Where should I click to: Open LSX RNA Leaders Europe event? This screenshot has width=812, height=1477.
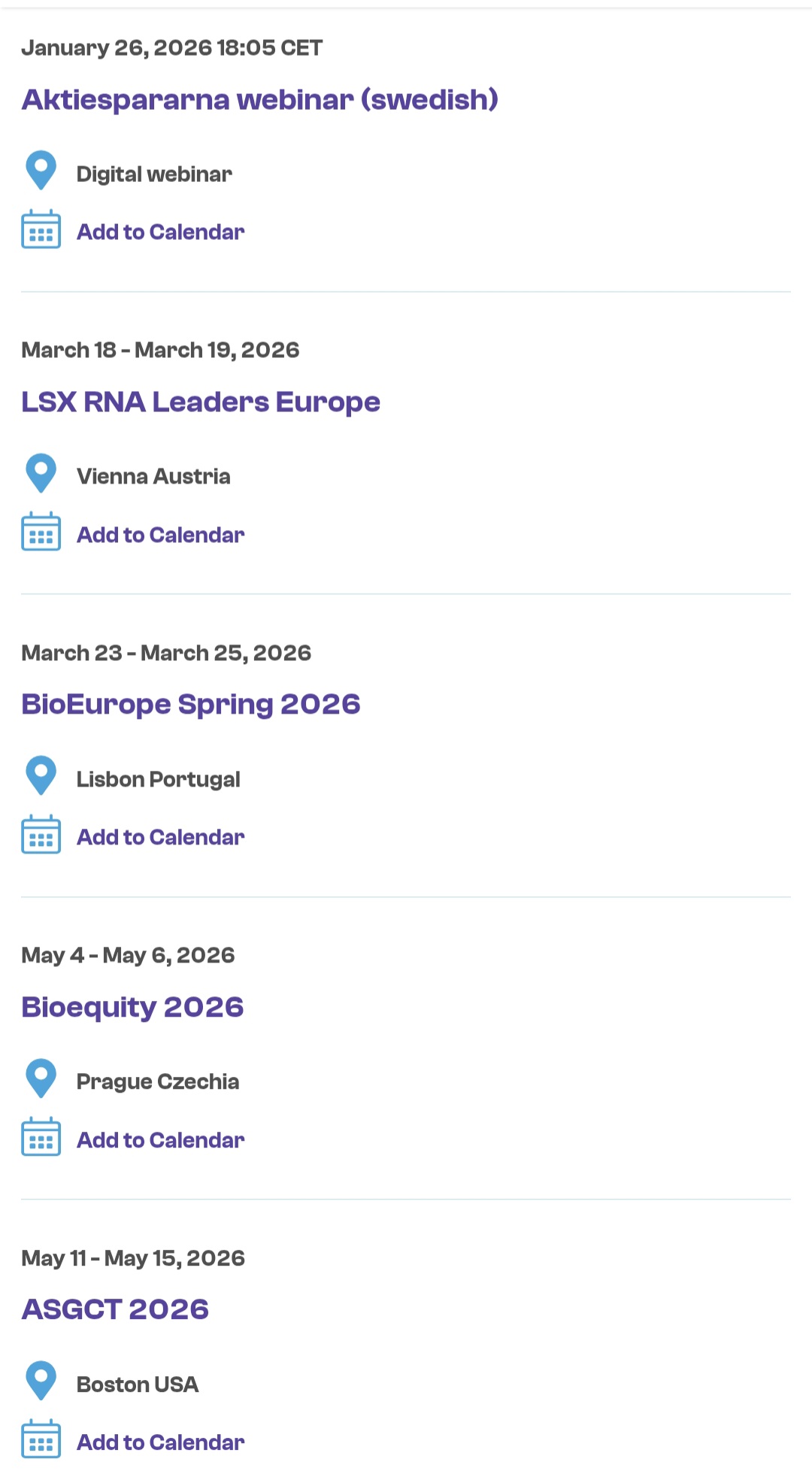pos(201,402)
